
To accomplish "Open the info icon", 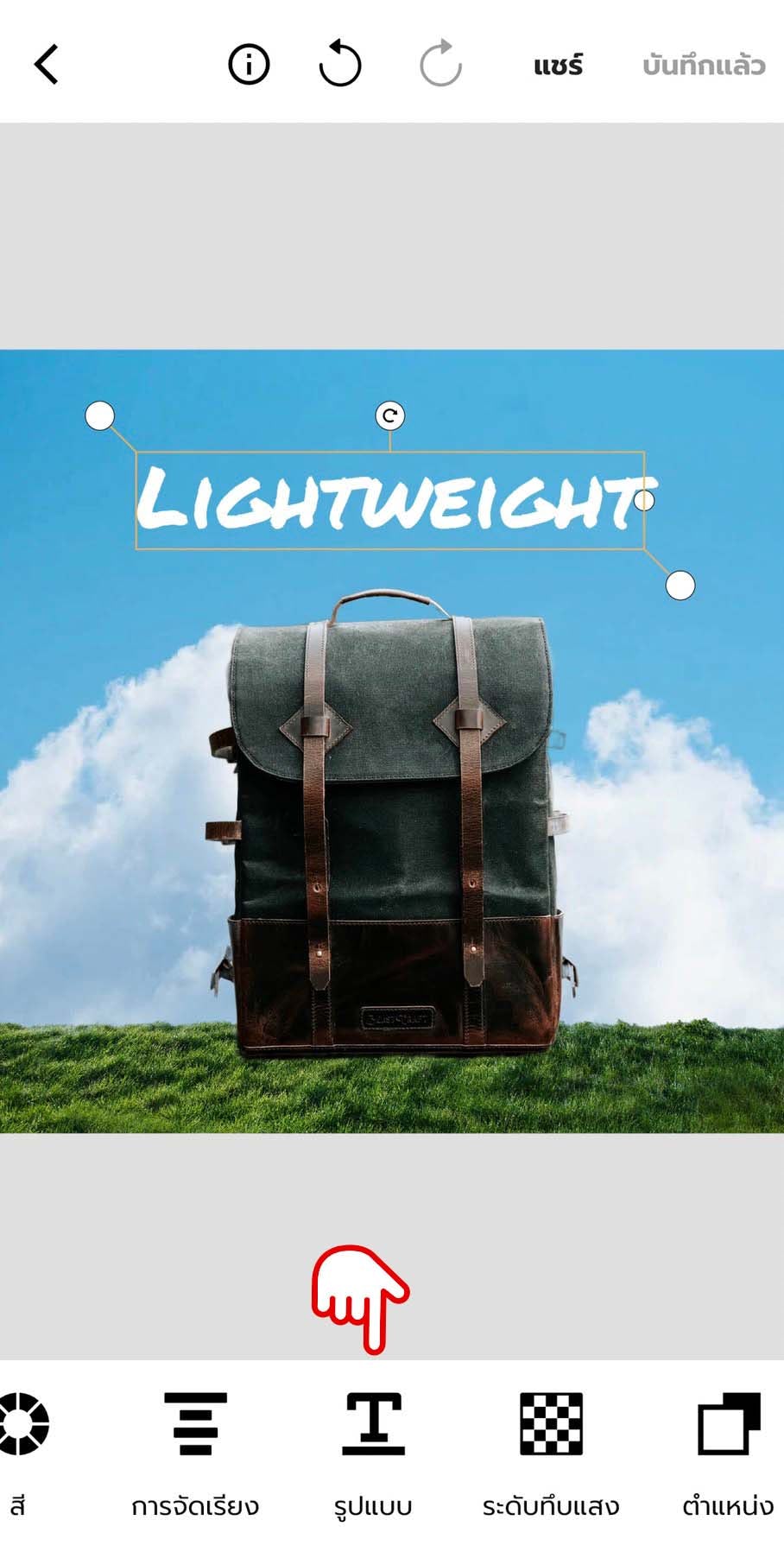I will tap(249, 65).
